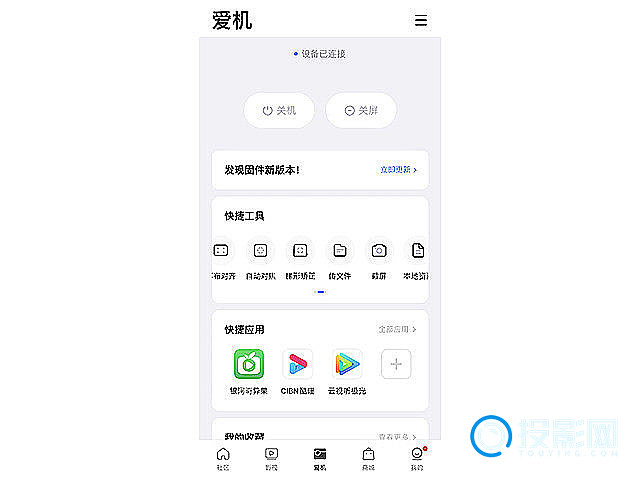Switch to the 我的 profile tab
The height and width of the screenshot is (480, 640).
(x=417, y=459)
